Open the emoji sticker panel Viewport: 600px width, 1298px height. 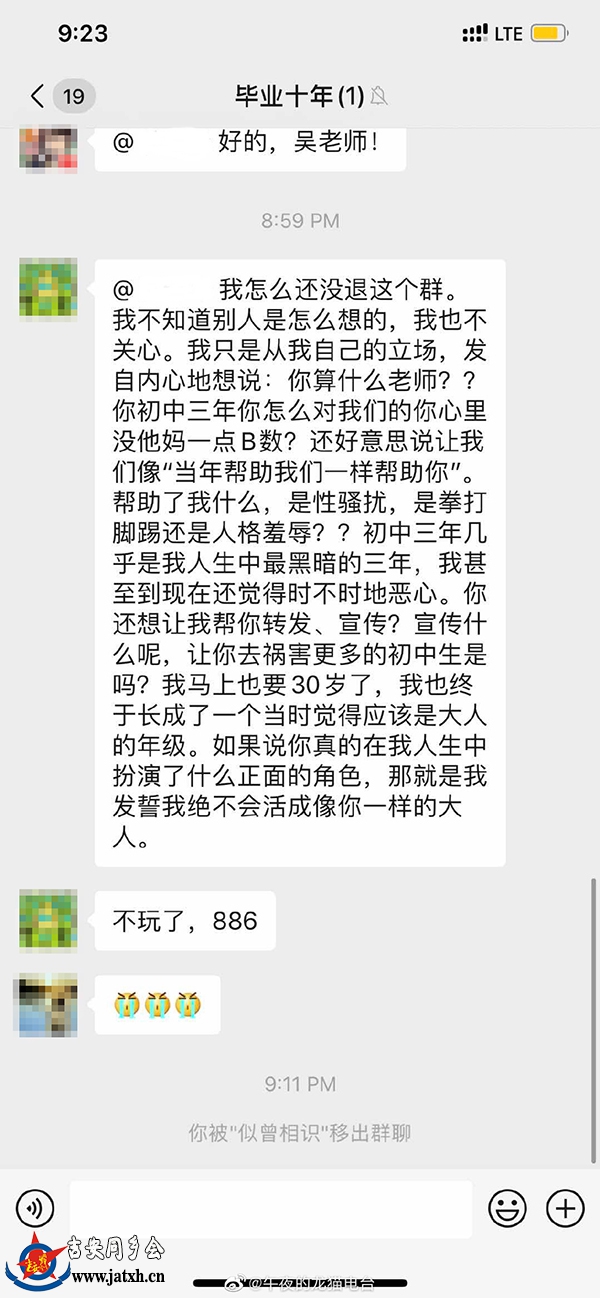pyautogui.click(x=507, y=1209)
